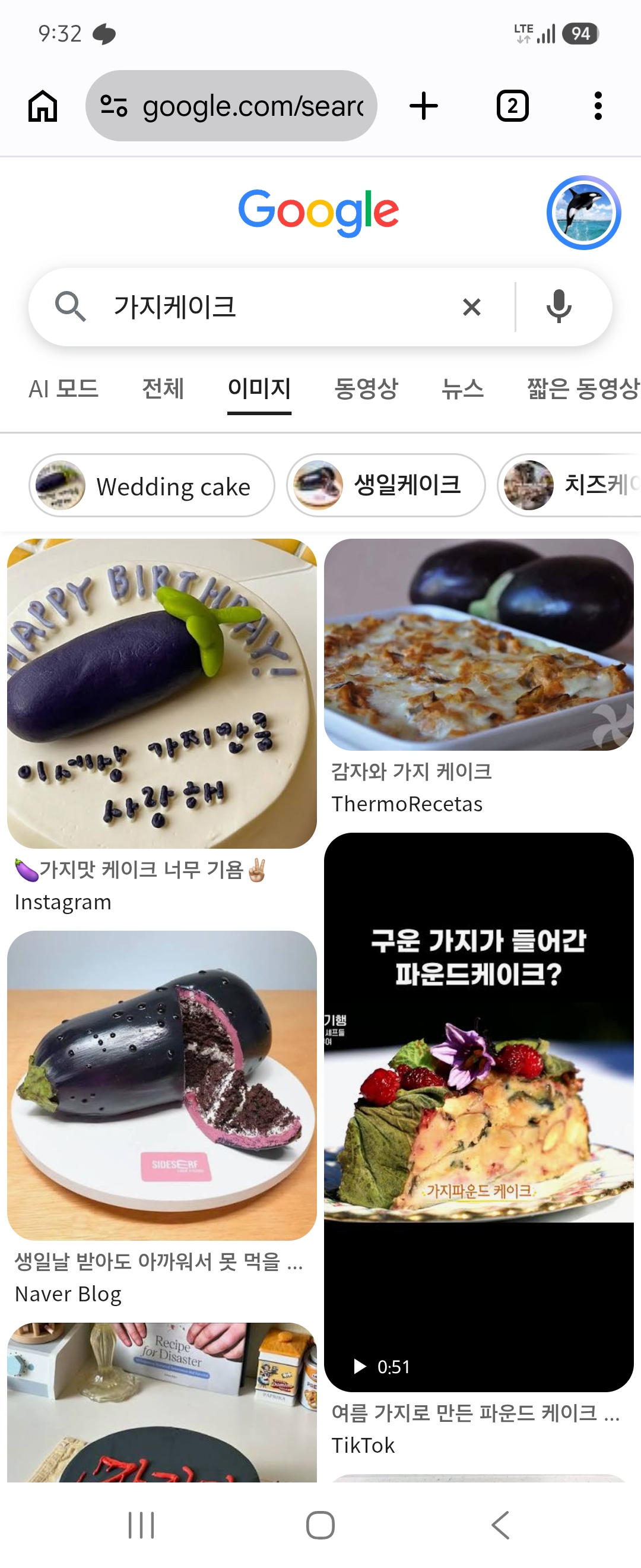Clear the search query with the X
Screen dimensions: 641x1568
pyautogui.click(x=471, y=307)
